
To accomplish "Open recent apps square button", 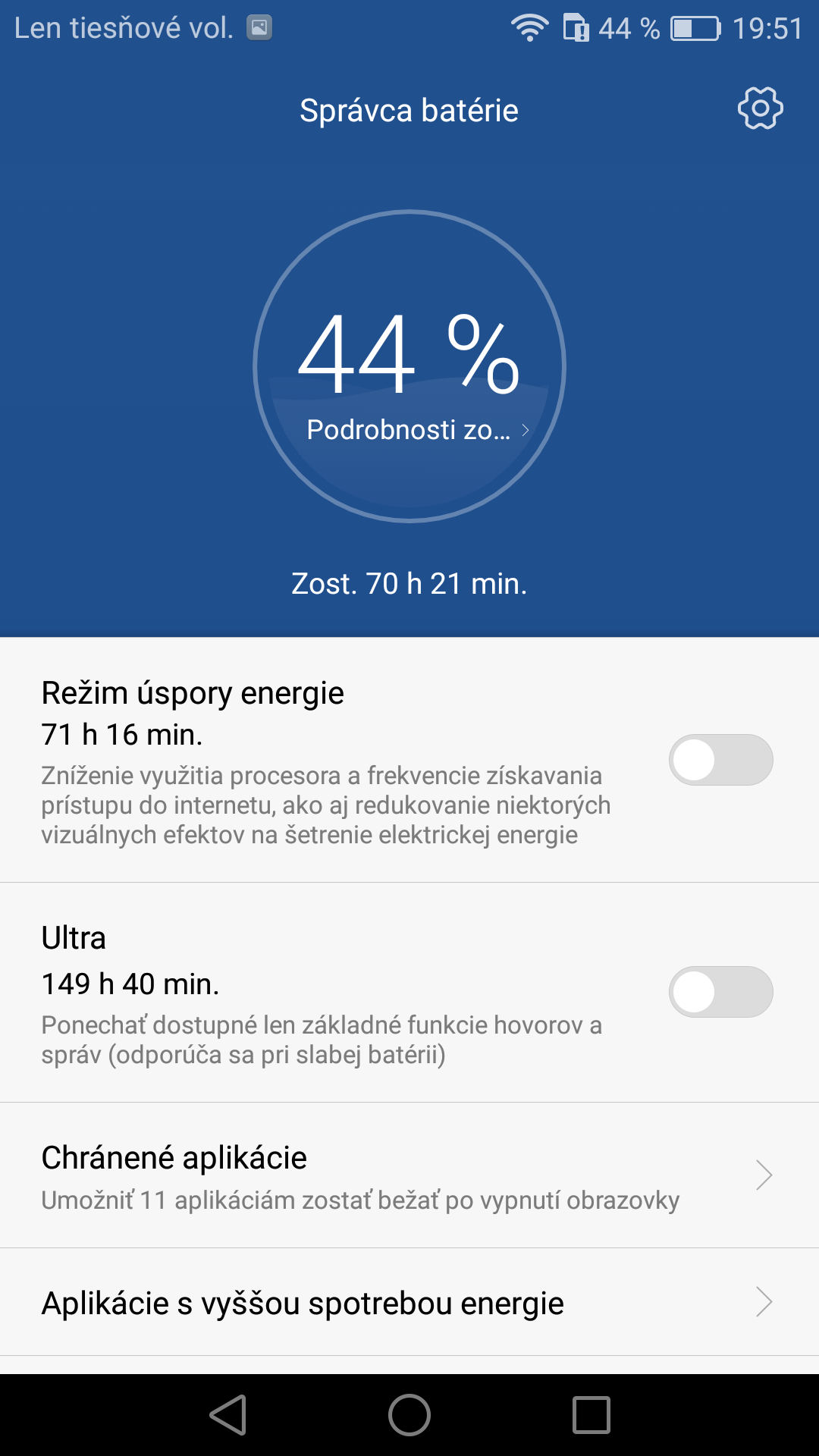I will click(x=591, y=1415).
